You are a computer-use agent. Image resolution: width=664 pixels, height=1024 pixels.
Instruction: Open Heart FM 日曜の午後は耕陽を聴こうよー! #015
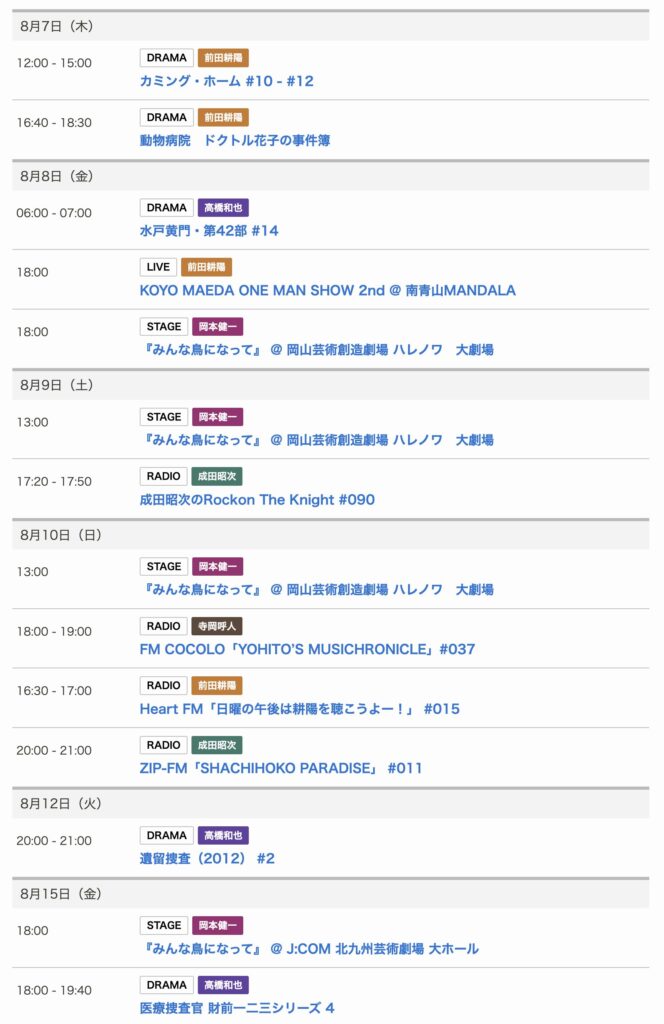[x=299, y=709]
